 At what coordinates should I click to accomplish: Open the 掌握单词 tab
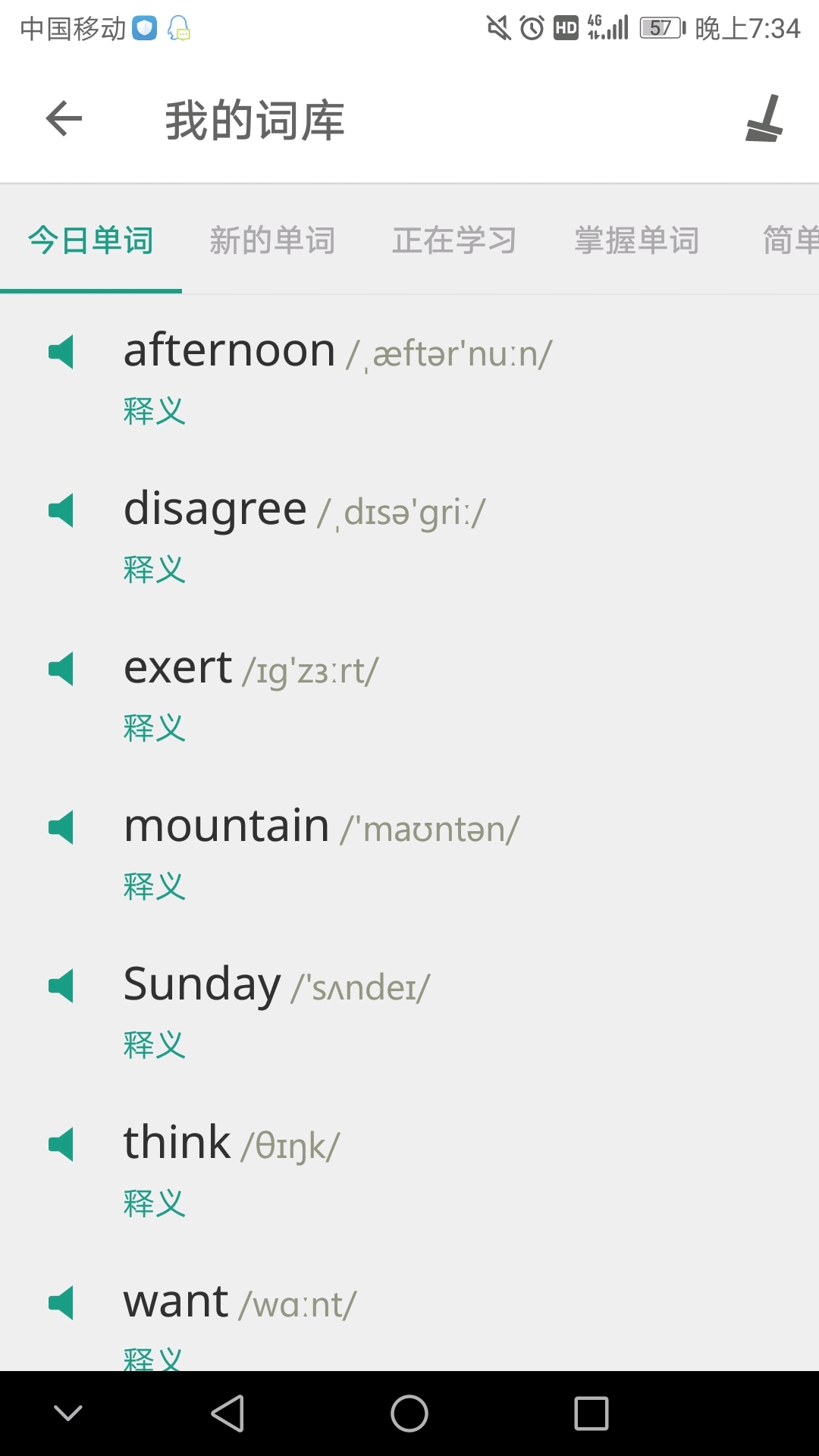click(x=636, y=241)
